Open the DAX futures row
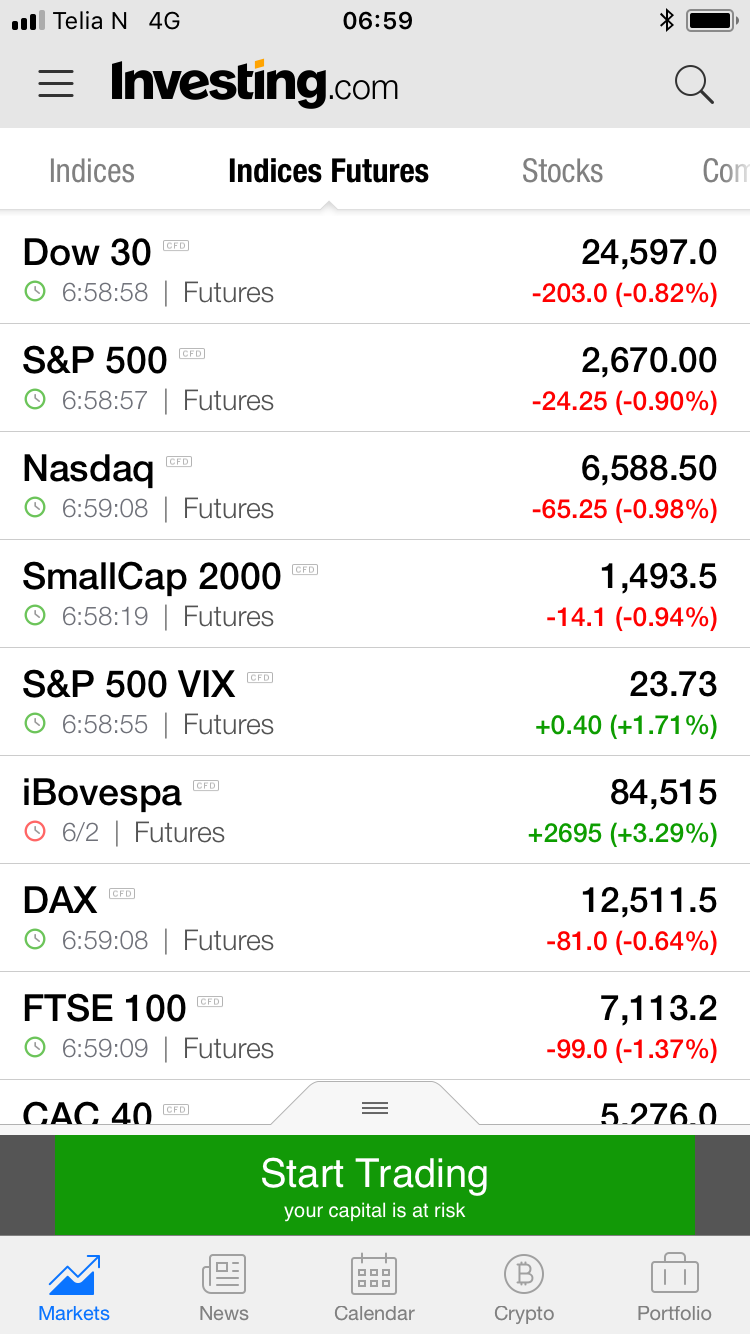 (375, 918)
